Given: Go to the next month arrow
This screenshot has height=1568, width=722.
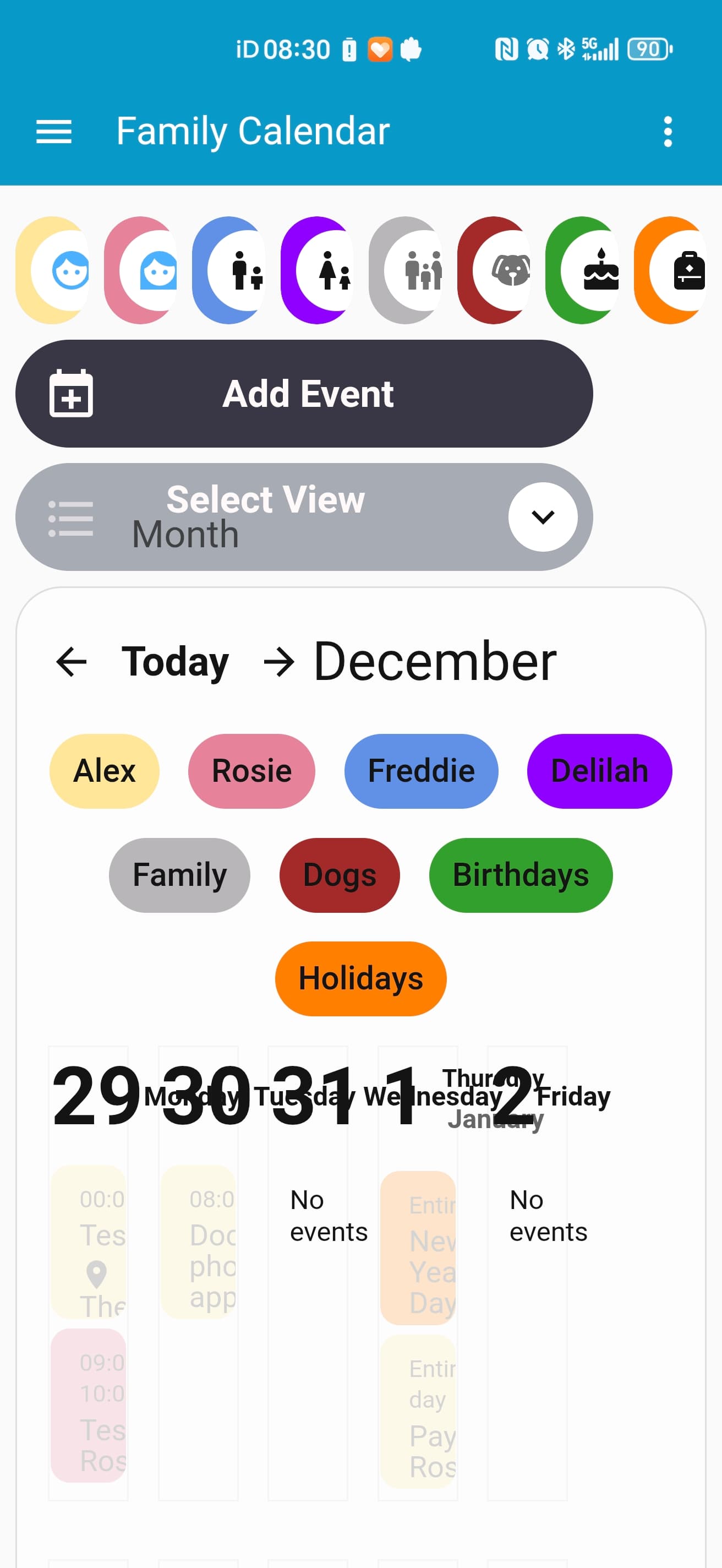Looking at the screenshot, I should [278, 662].
